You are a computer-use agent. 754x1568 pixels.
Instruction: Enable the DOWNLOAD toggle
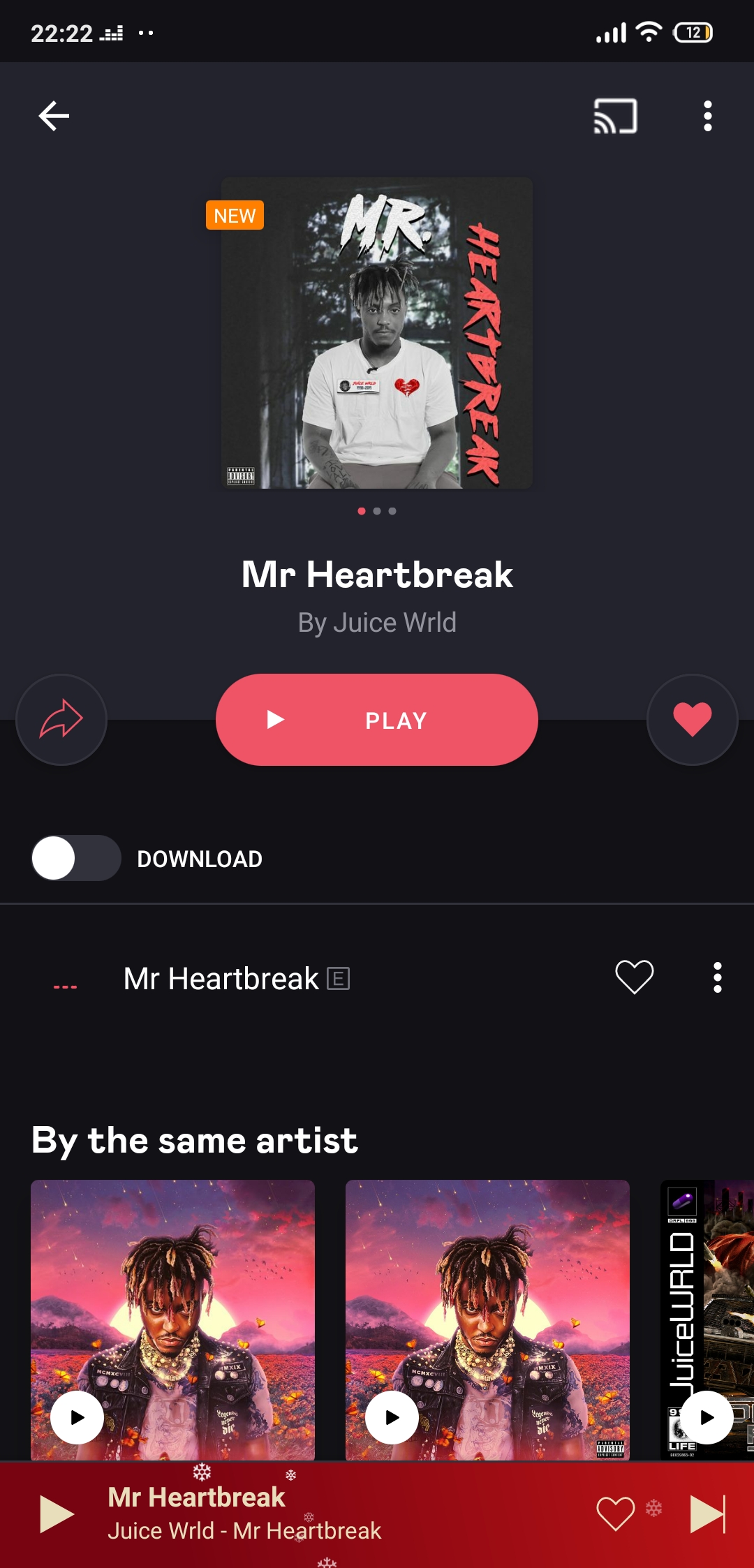pos(75,859)
